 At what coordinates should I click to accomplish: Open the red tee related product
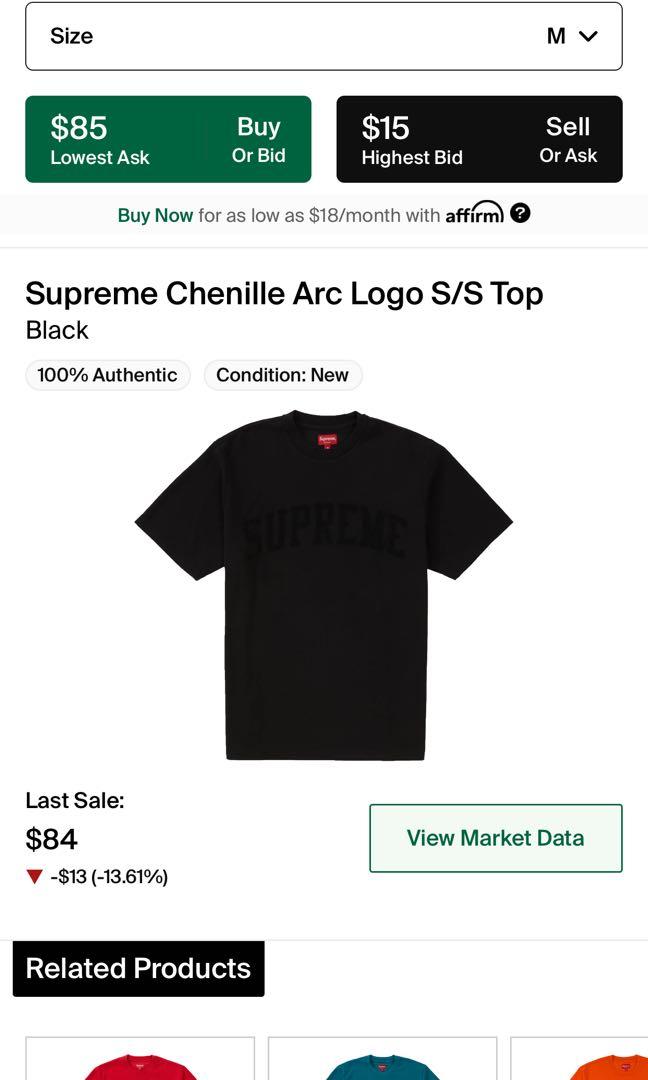(140, 1059)
